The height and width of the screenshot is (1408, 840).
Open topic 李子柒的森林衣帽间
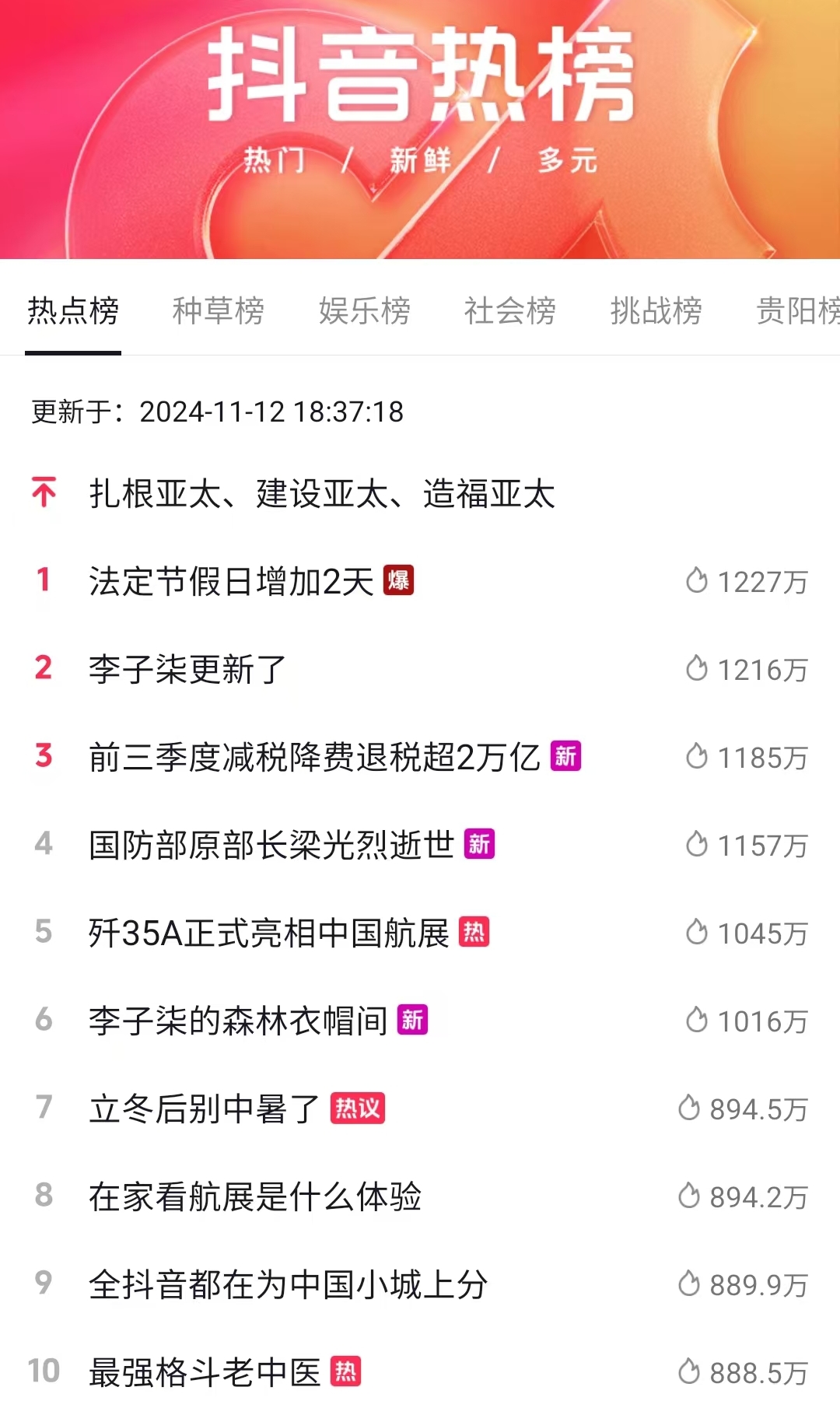click(x=238, y=1021)
